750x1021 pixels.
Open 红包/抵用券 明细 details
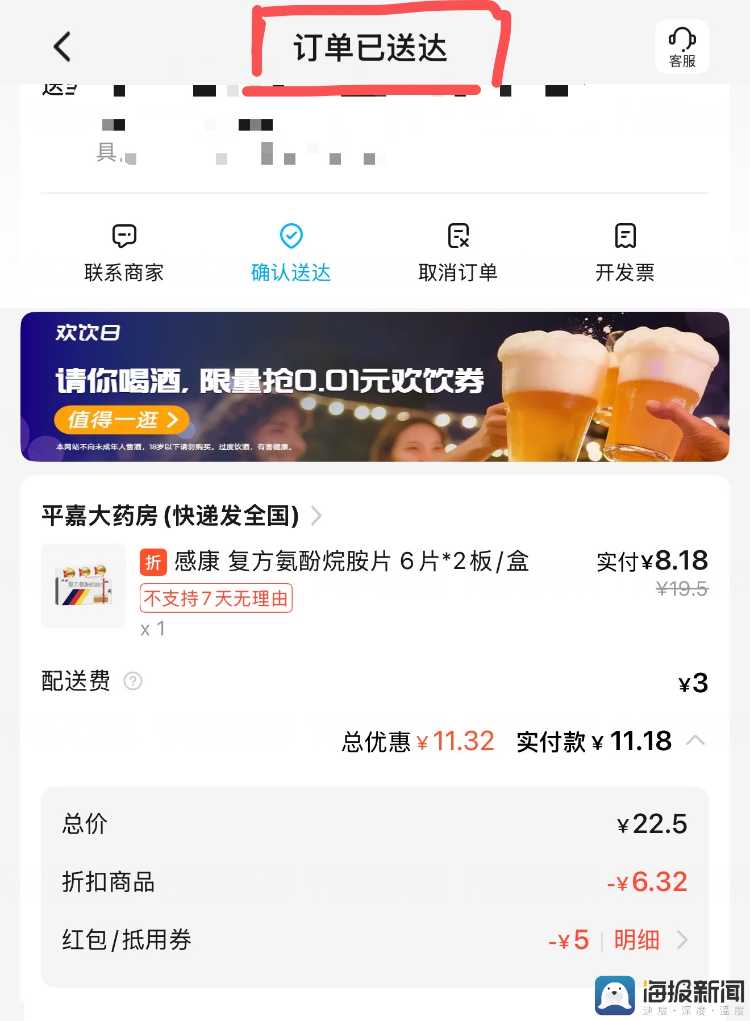coord(650,940)
